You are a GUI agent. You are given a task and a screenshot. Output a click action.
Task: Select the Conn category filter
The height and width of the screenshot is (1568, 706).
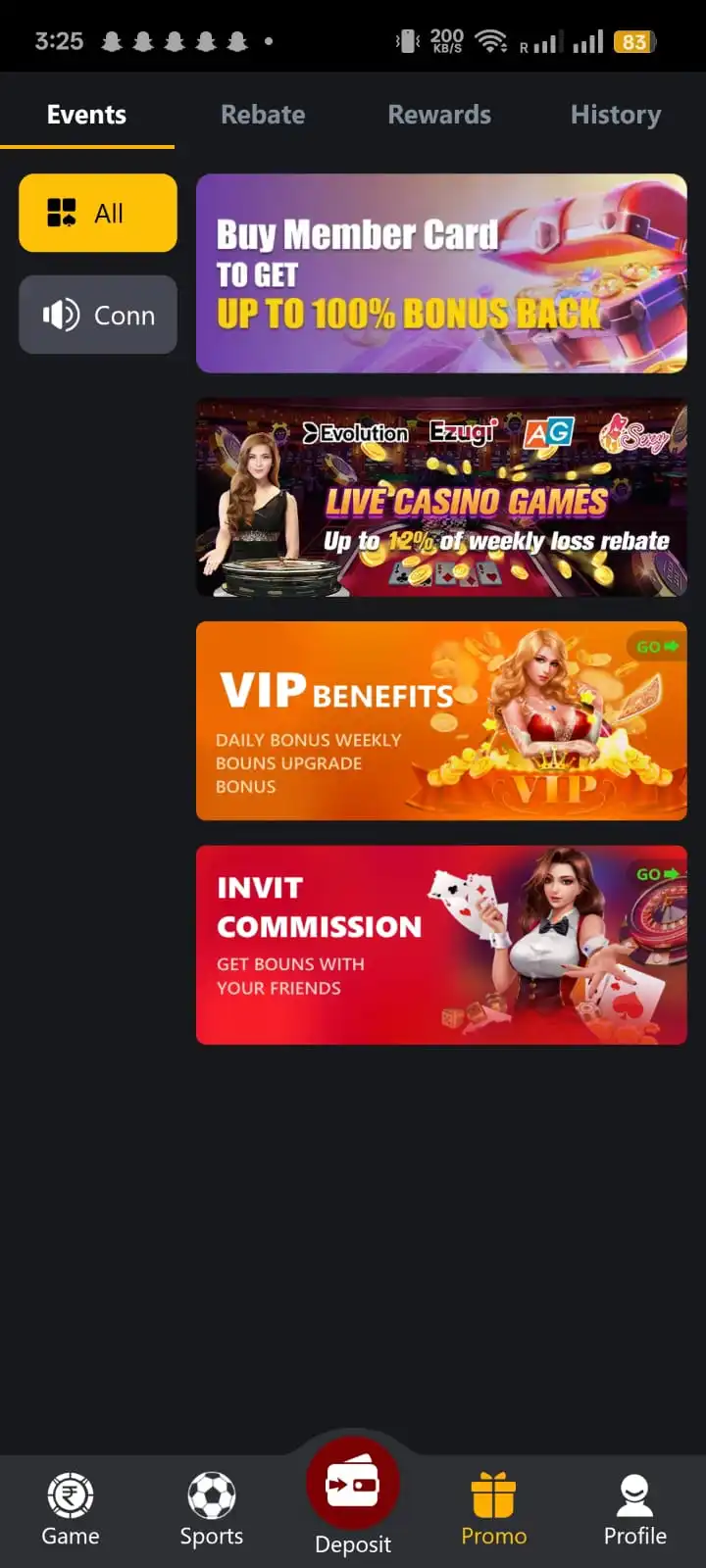(x=98, y=315)
